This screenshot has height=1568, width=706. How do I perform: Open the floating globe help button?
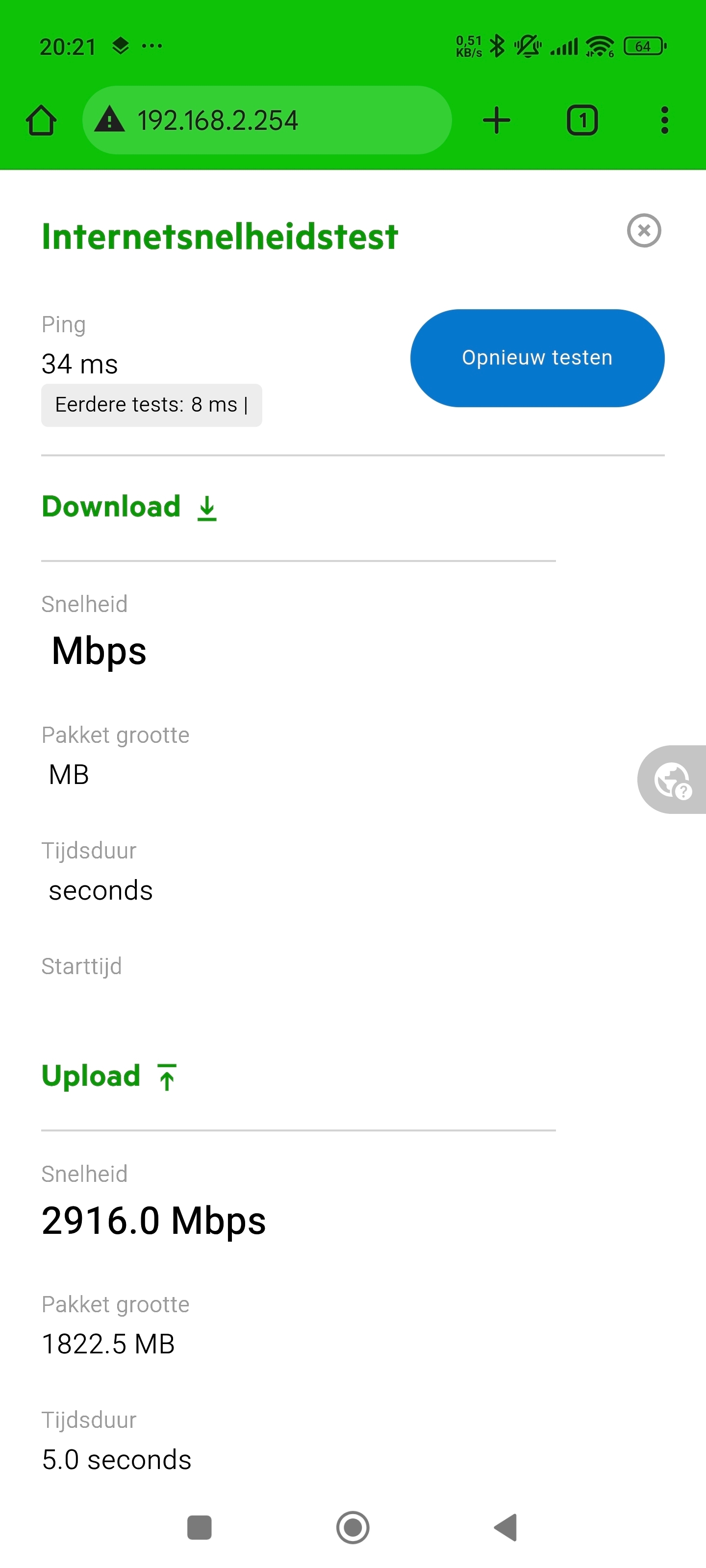tap(673, 779)
